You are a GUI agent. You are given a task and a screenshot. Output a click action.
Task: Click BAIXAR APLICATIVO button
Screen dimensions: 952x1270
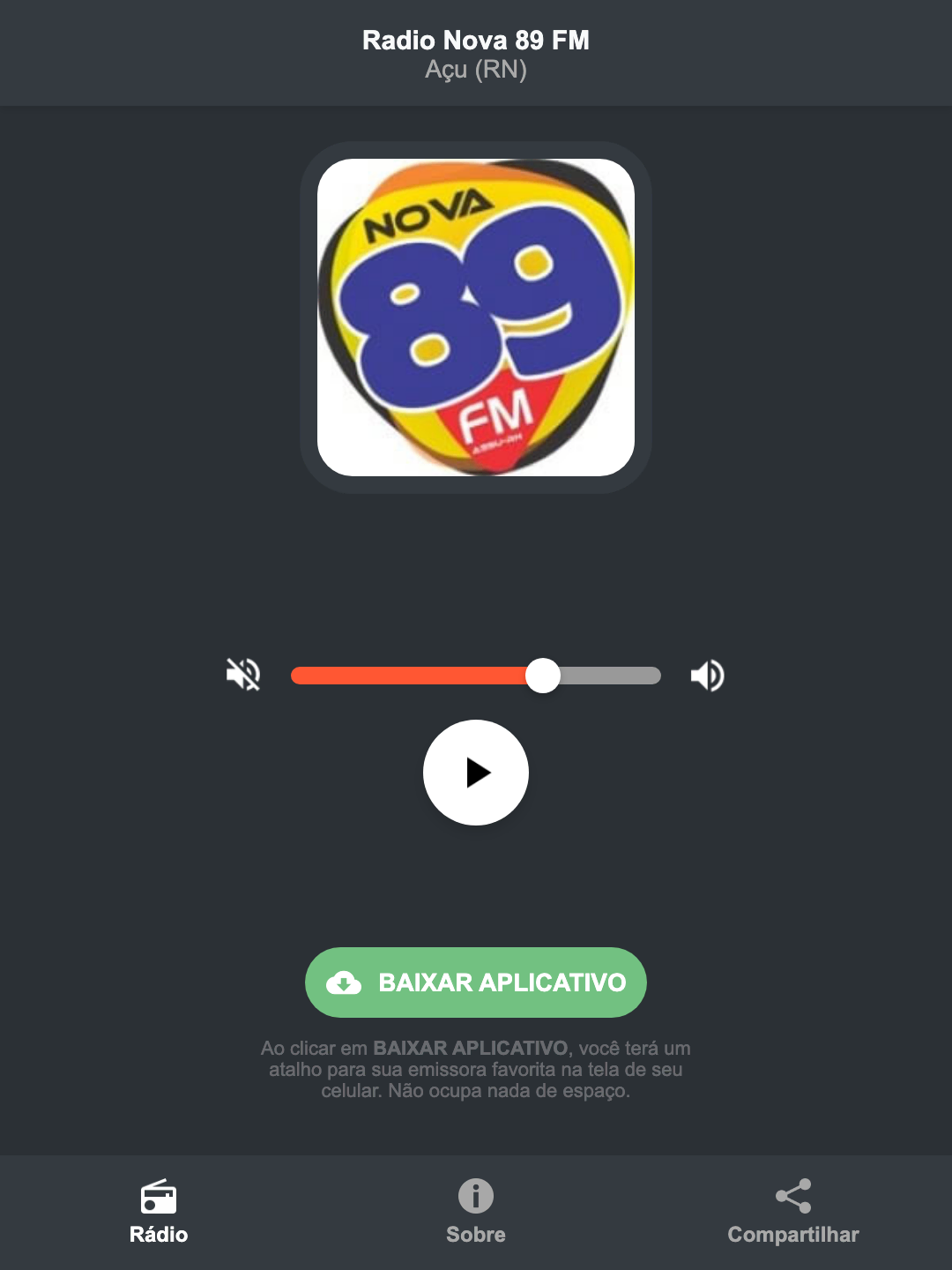coord(475,982)
